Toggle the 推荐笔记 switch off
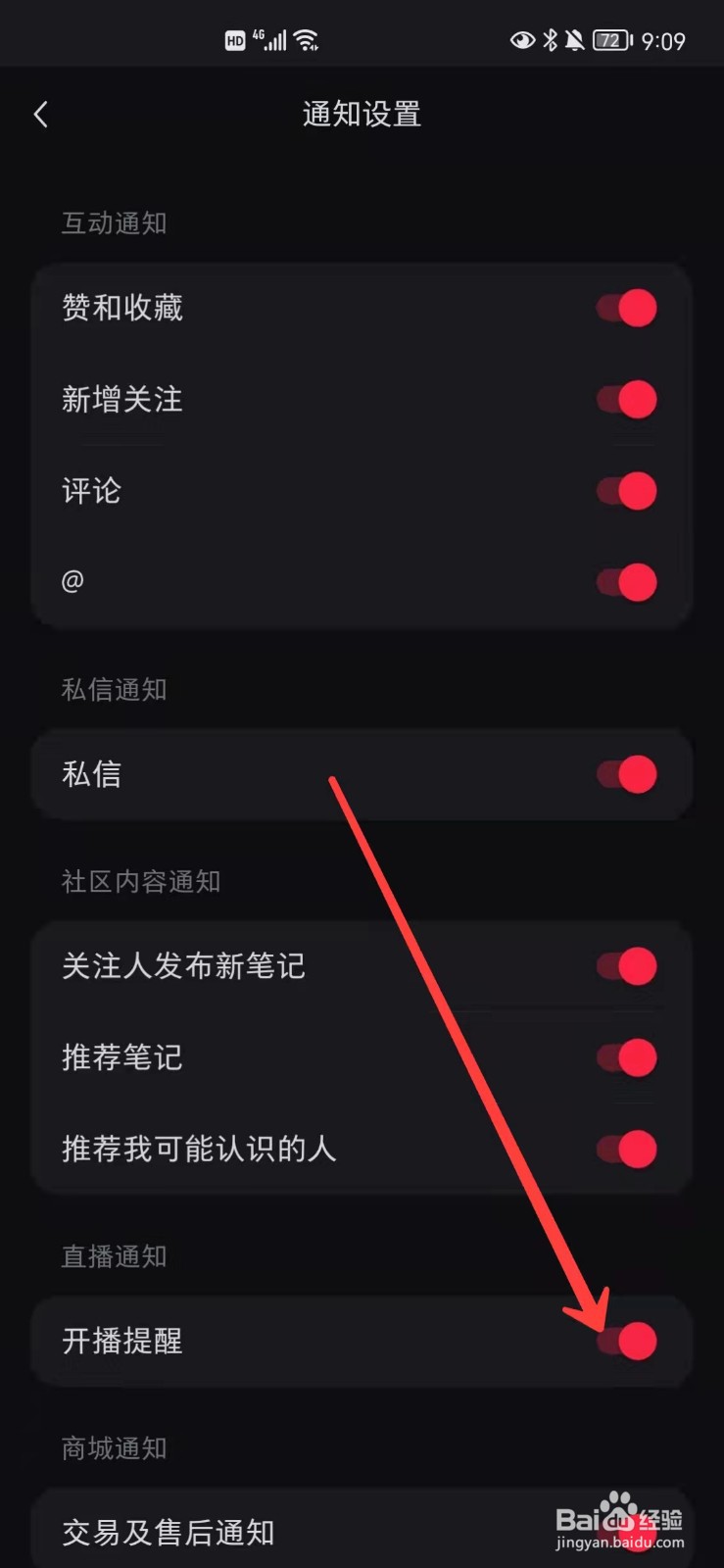Screen dimensions: 724x1568 pyautogui.click(x=625, y=1057)
